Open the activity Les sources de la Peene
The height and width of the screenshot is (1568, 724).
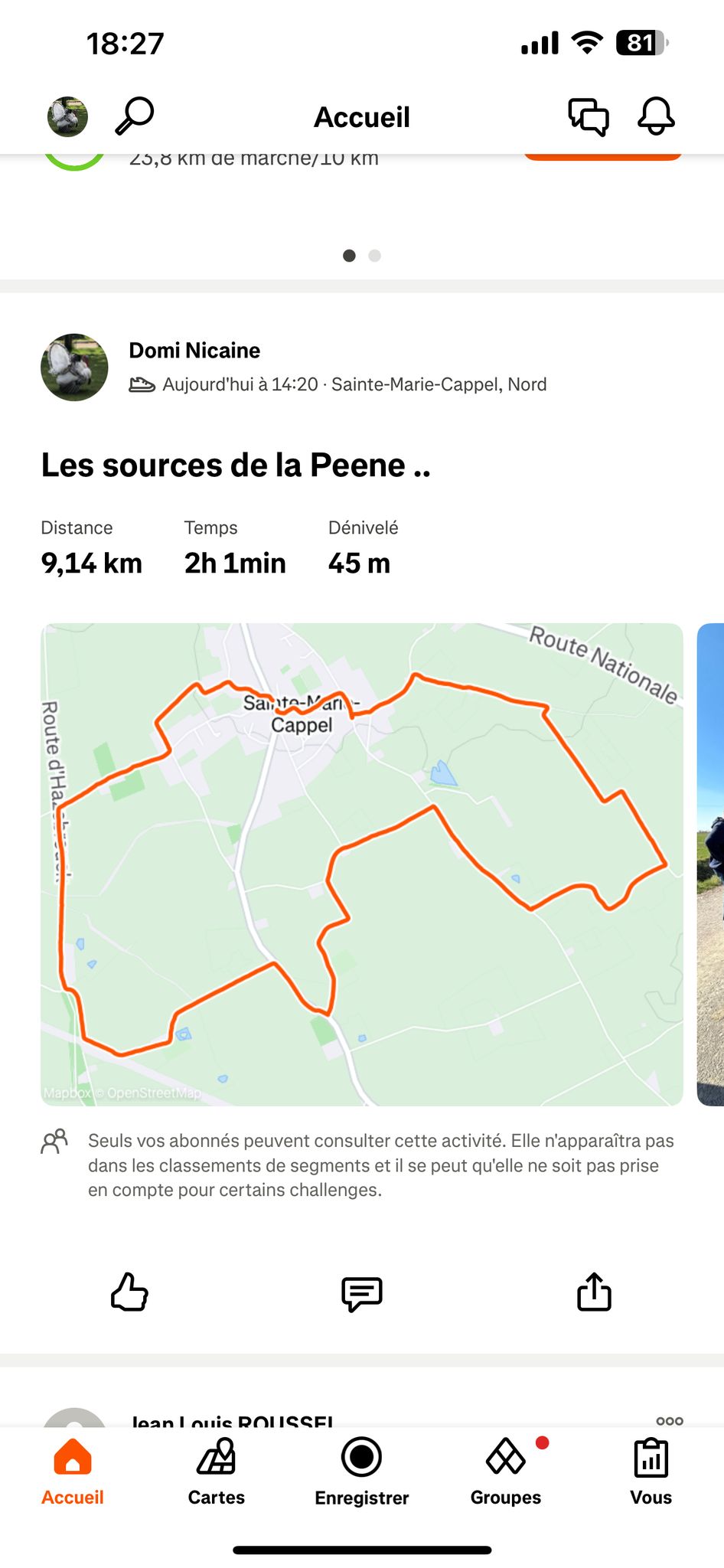pyautogui.click(x=236, y=465)
